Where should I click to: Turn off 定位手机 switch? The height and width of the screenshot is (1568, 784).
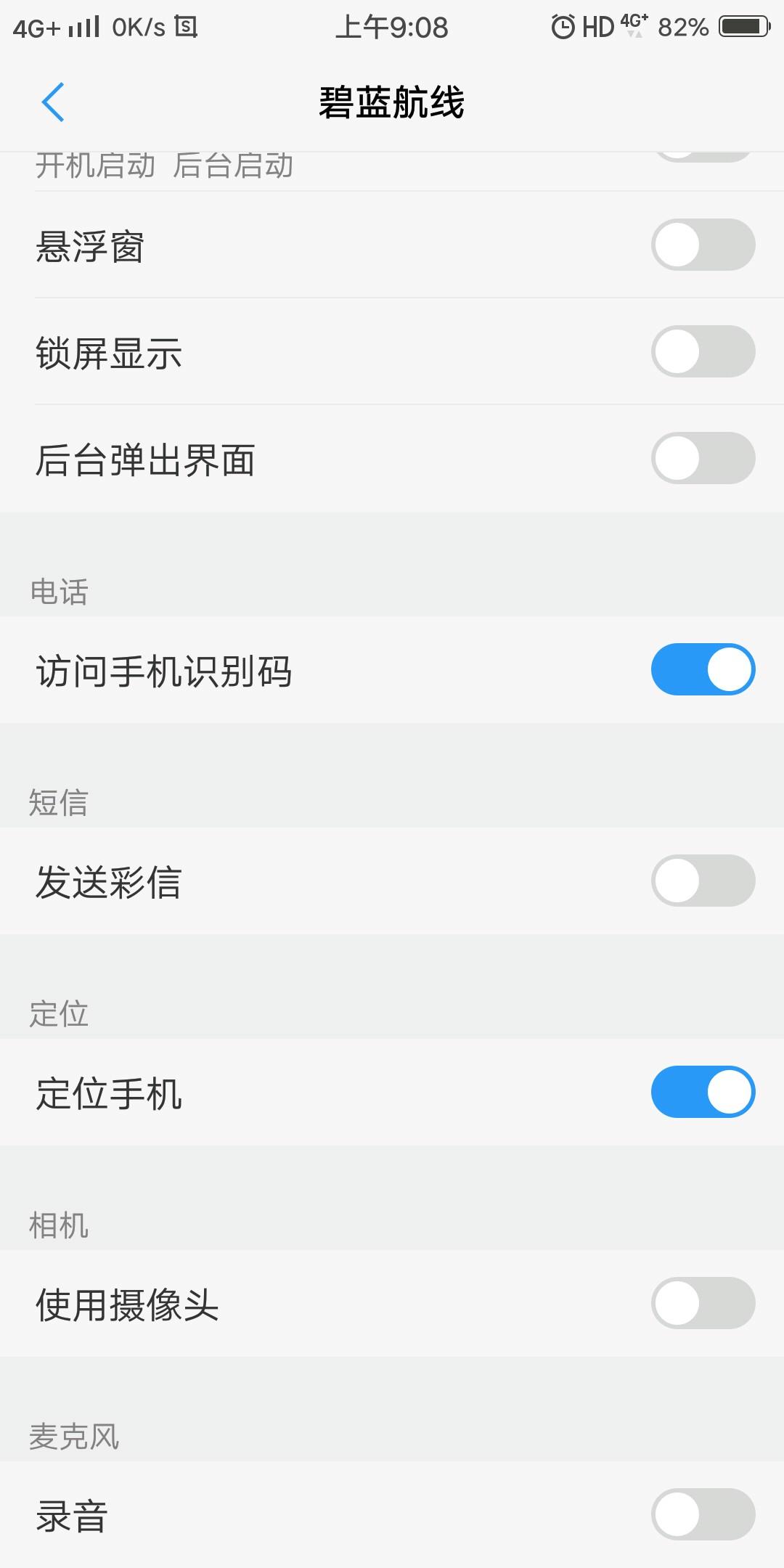pyautogui.click(x=703, y=1092)
